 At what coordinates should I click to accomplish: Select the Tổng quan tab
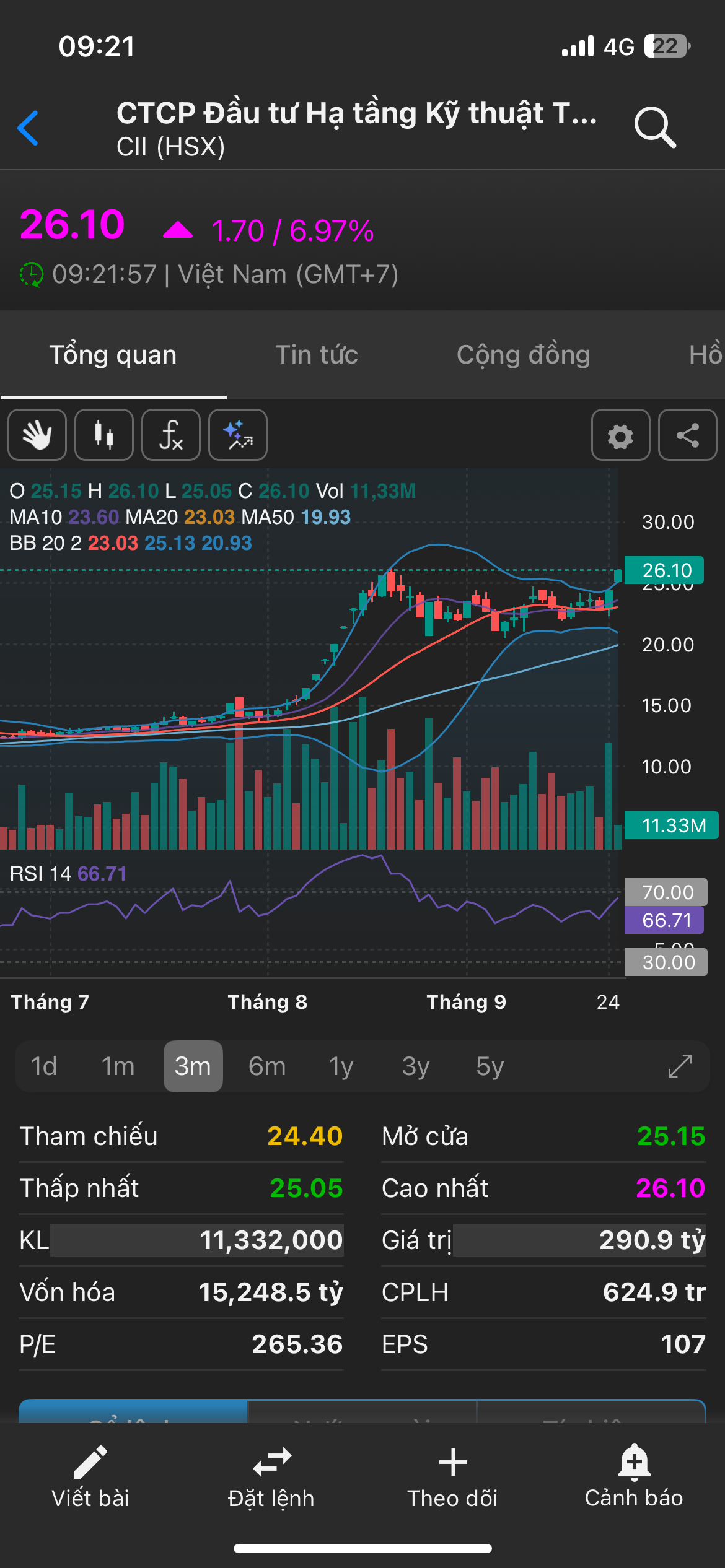[113, 355]
